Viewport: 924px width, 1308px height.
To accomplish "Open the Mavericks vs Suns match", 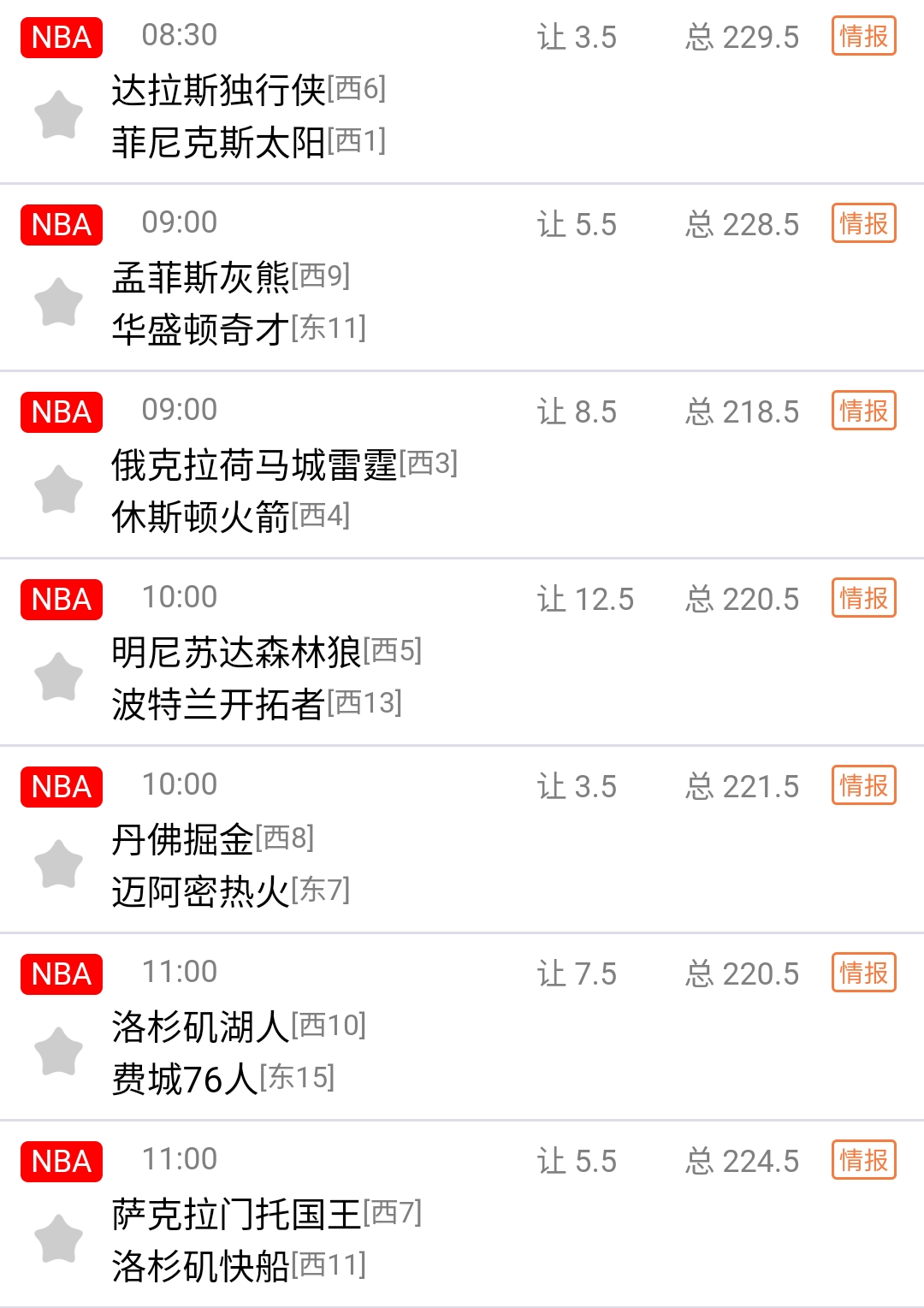I will 248,115.
